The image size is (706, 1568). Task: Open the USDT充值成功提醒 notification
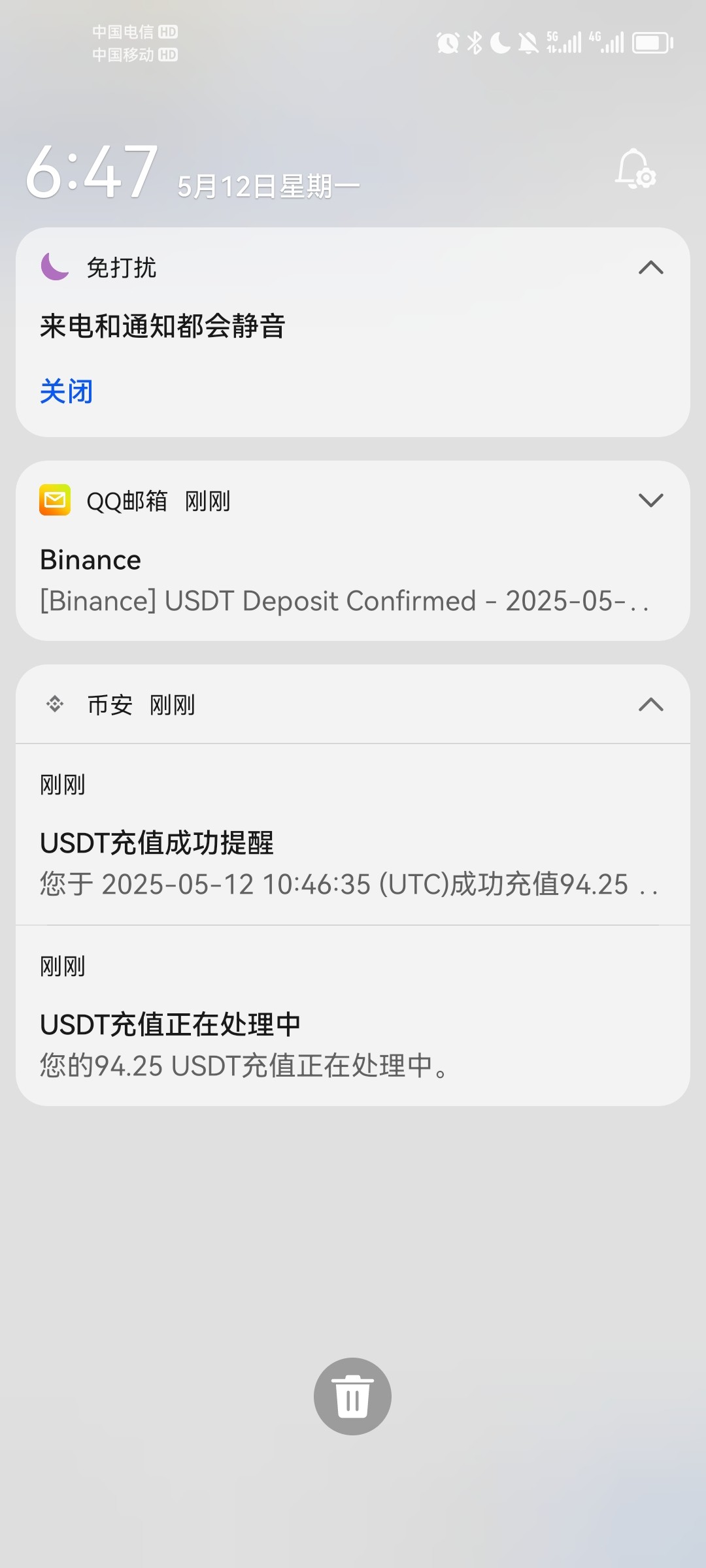click(350, 862)
